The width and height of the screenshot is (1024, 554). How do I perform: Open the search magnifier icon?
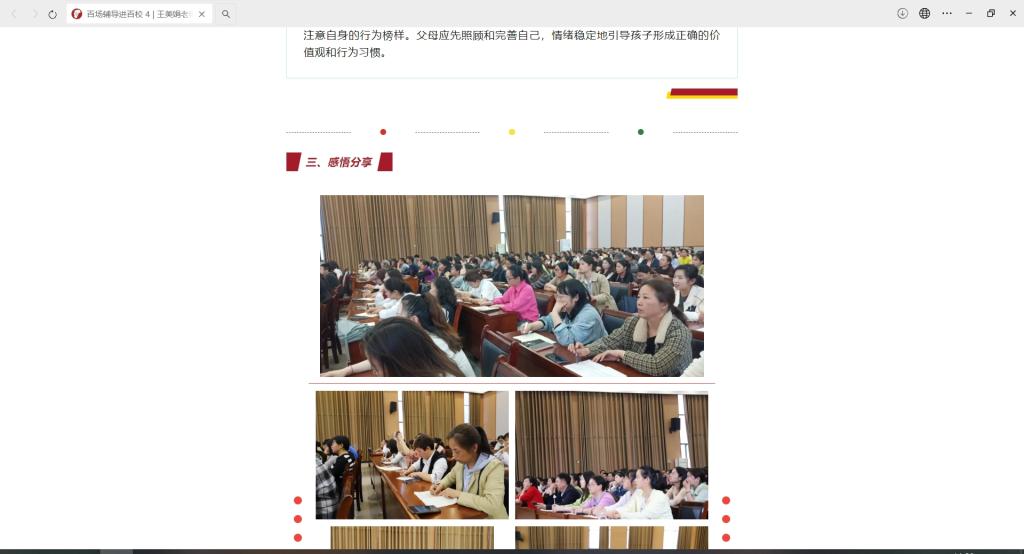[226, 14]
